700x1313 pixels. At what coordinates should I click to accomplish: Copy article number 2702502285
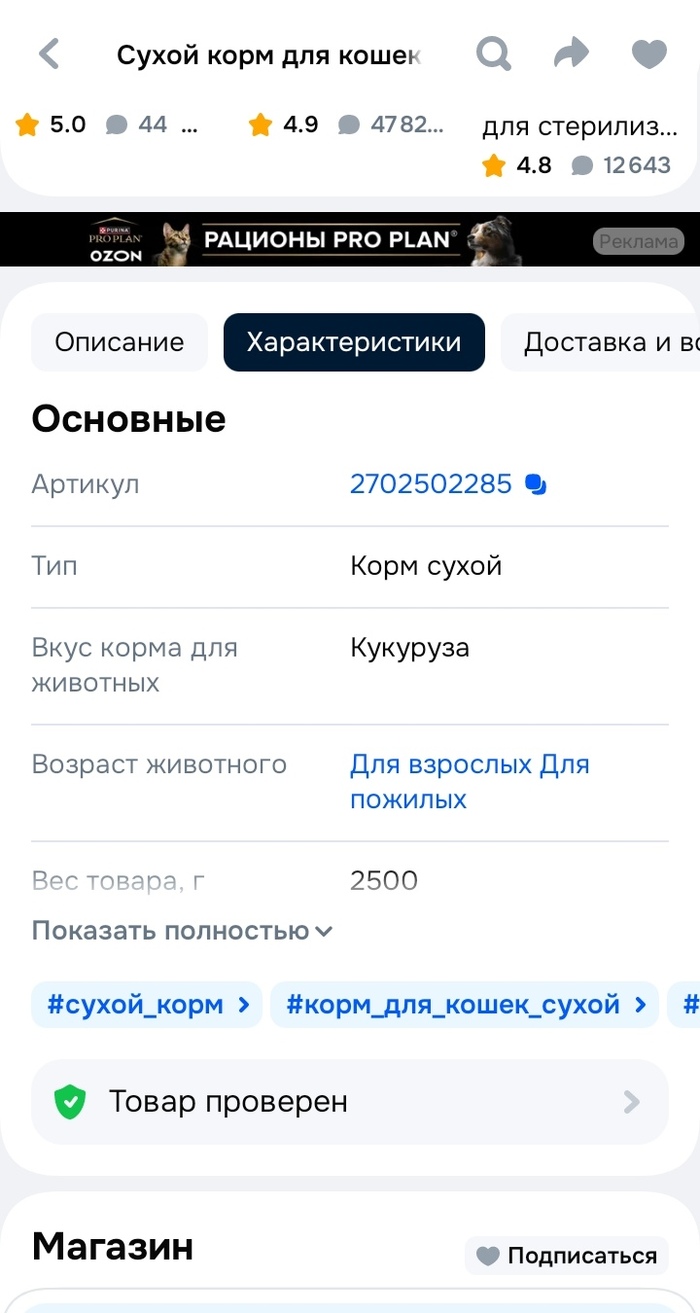click(x=536, y=485)
